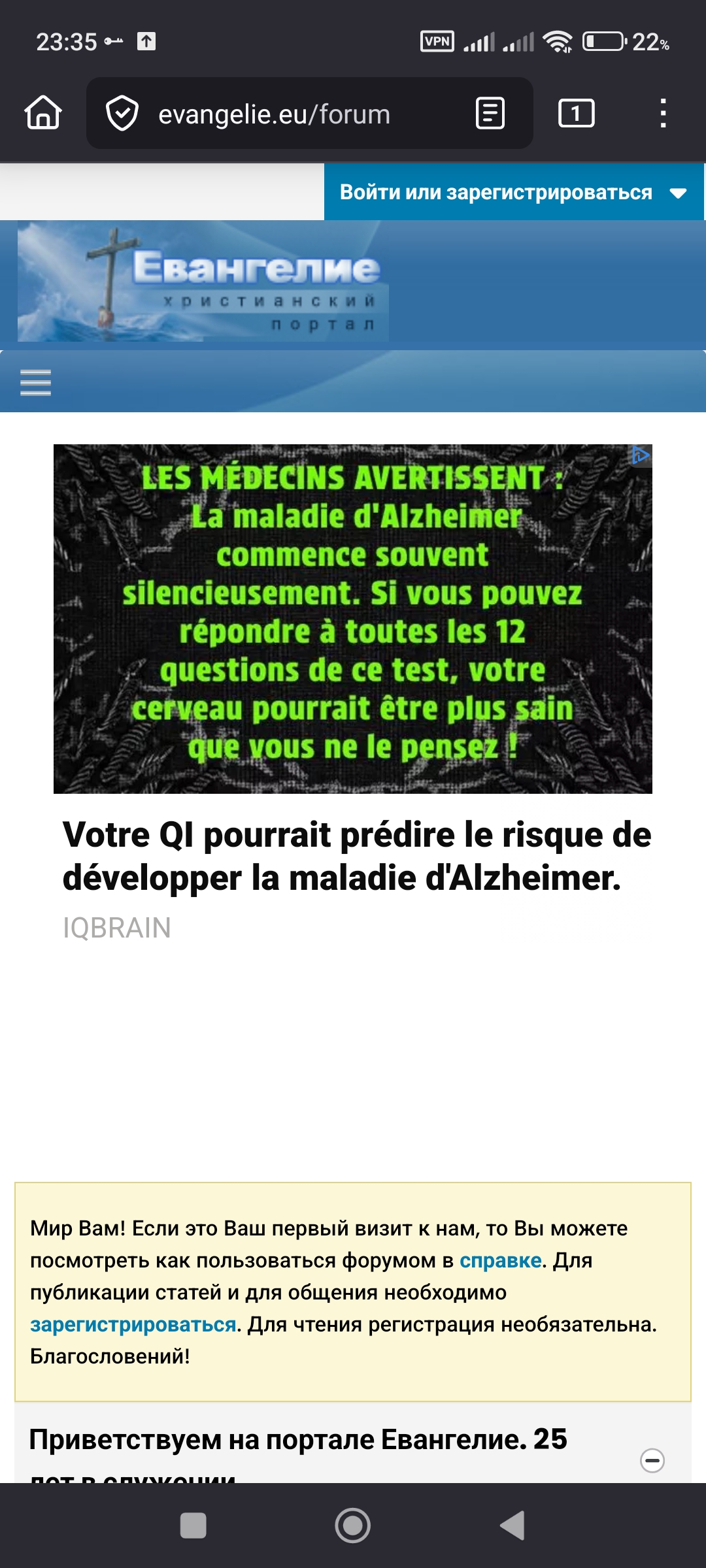Open the browser overflow menu
The width and height of the screenshot is (706, 1568).
663,114
